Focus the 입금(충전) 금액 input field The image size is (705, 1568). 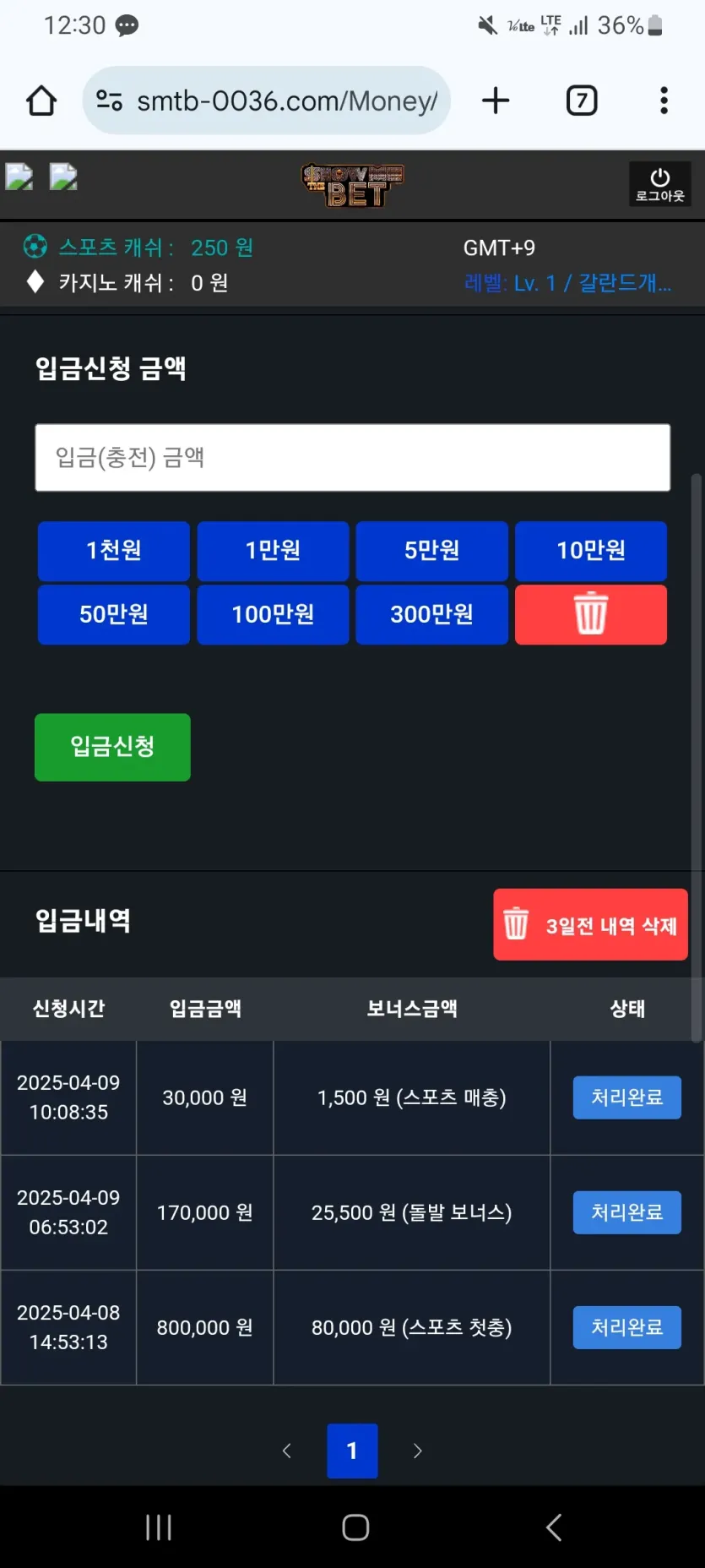(x=353, y=457)
